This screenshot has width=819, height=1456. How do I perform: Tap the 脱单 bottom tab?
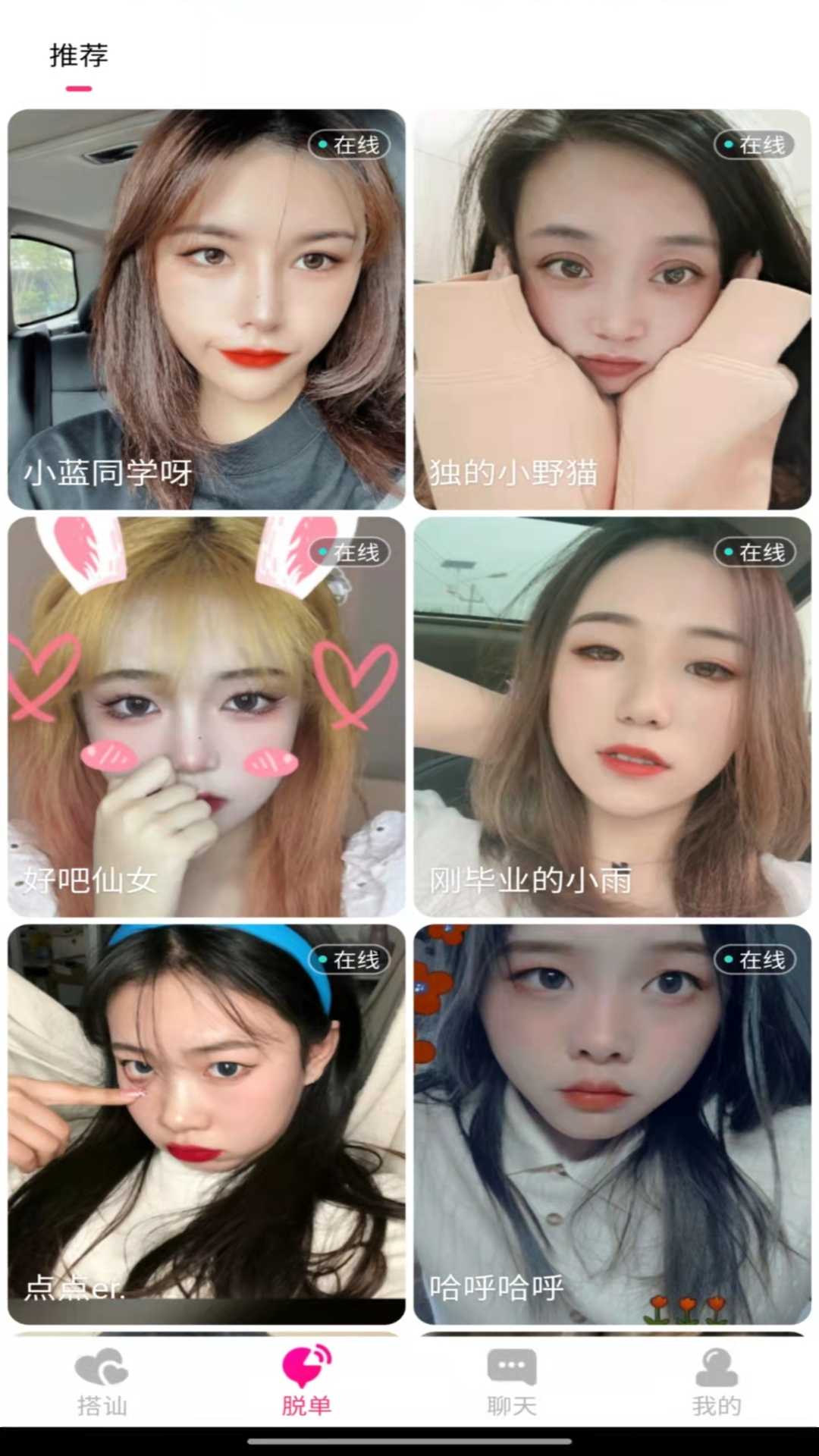point(306,1382)
